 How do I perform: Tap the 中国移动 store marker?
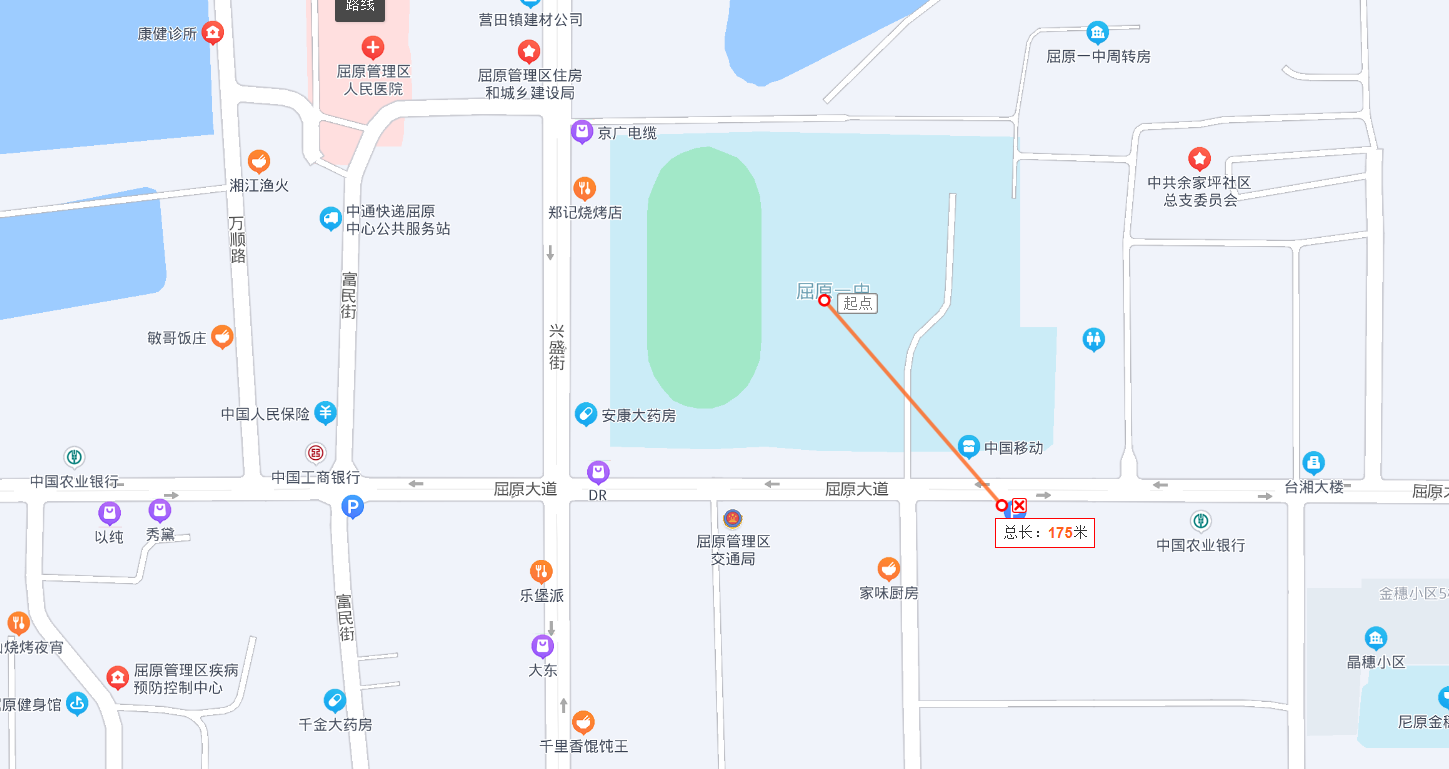pos(968,446)
